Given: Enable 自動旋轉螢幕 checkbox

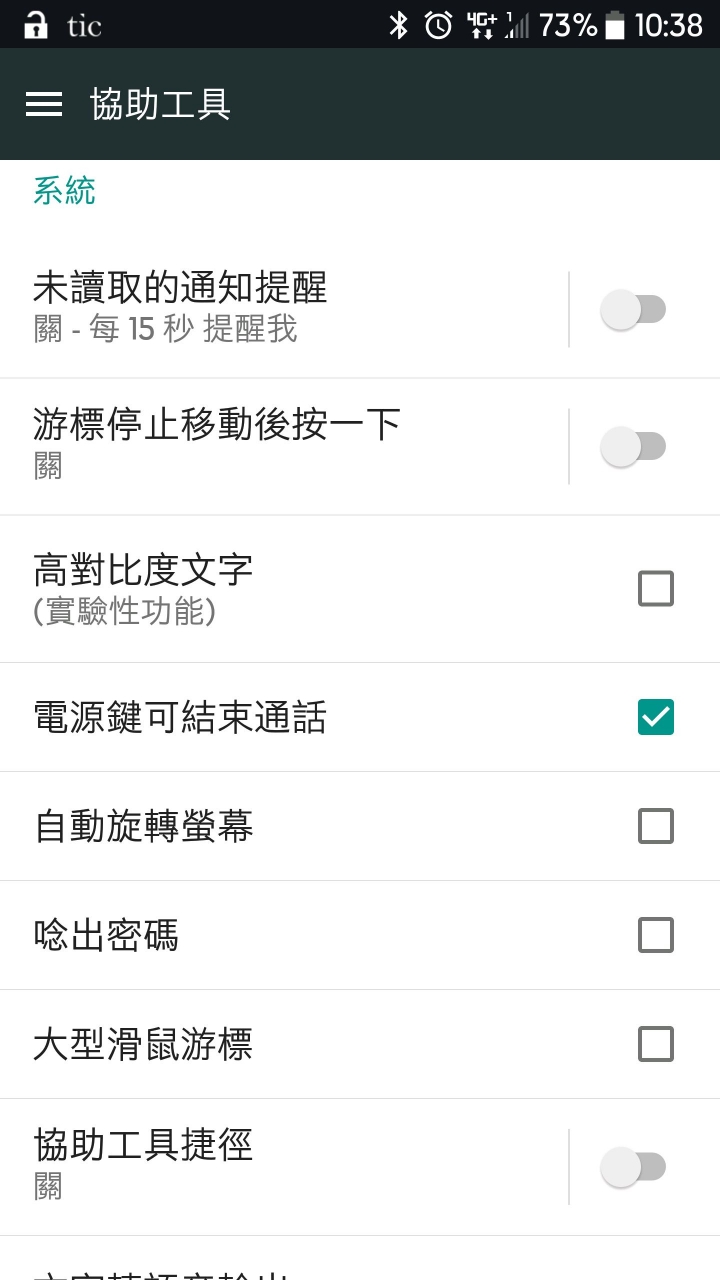Looking at the screenshot, I should point(656,826).
